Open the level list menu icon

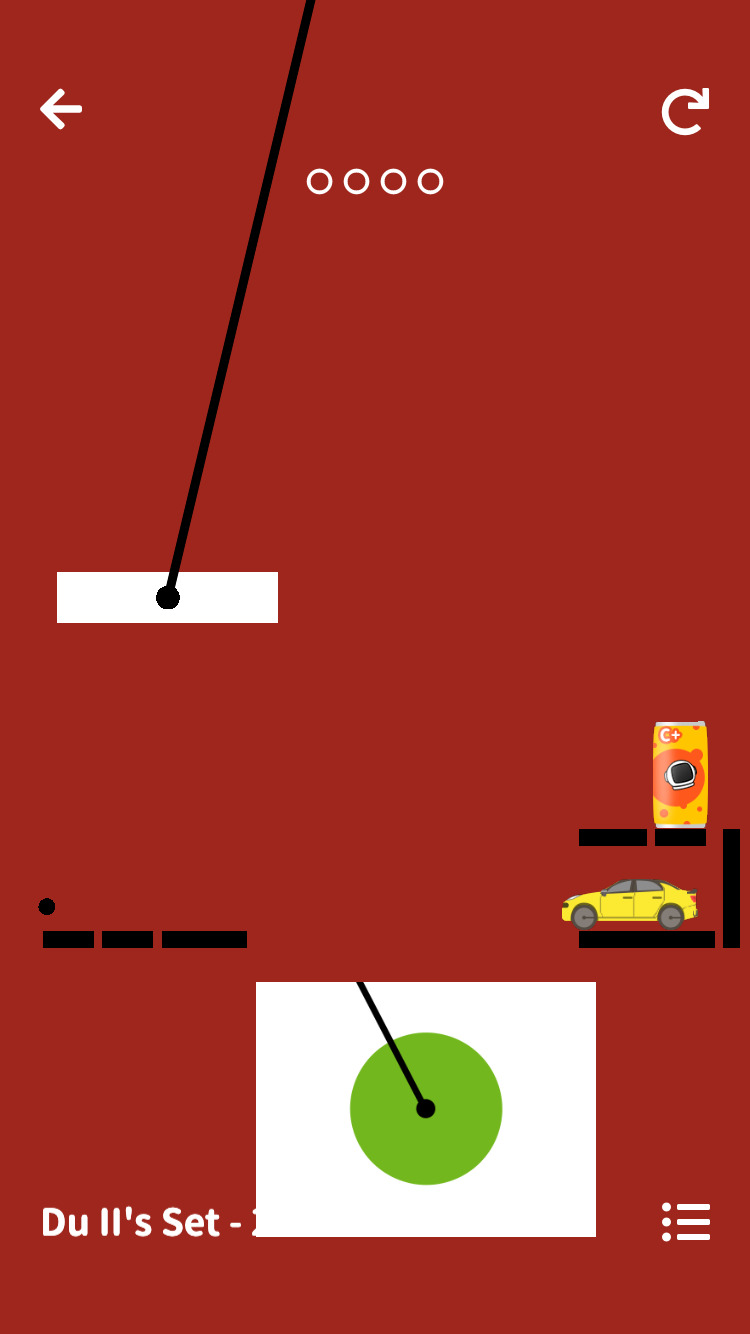[686, 1221]
